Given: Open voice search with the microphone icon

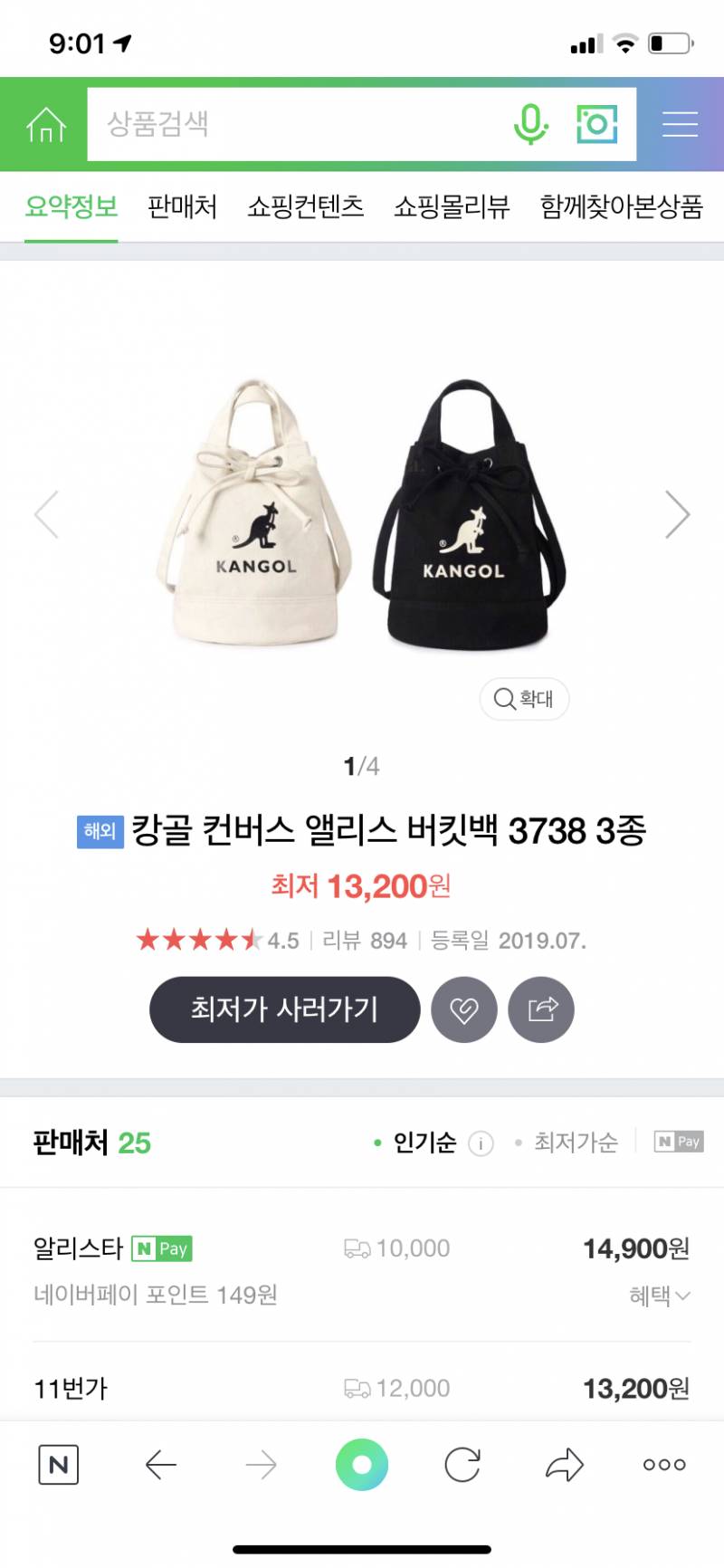Looking at the screenshot, I should [532, 124].
